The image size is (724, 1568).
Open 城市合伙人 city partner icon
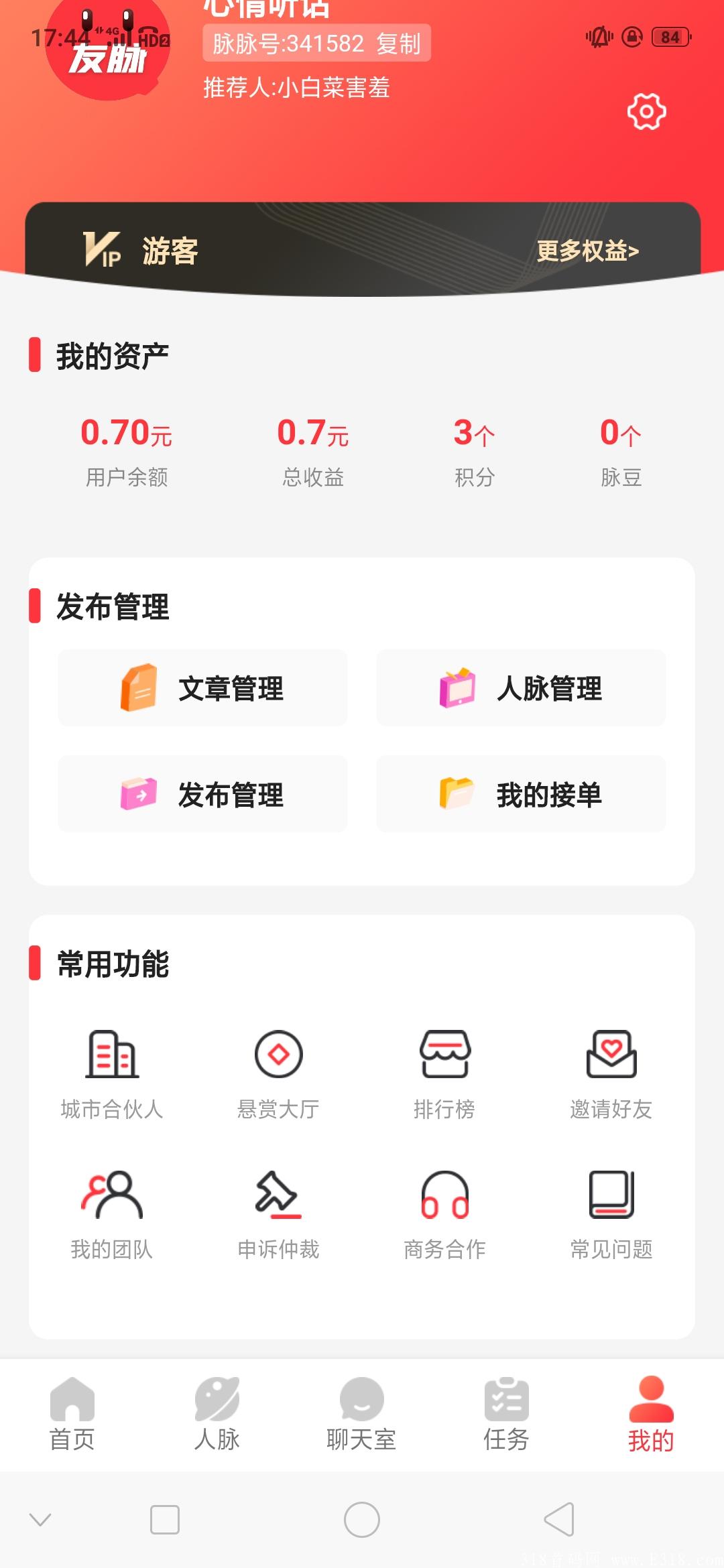(113, 1055)
